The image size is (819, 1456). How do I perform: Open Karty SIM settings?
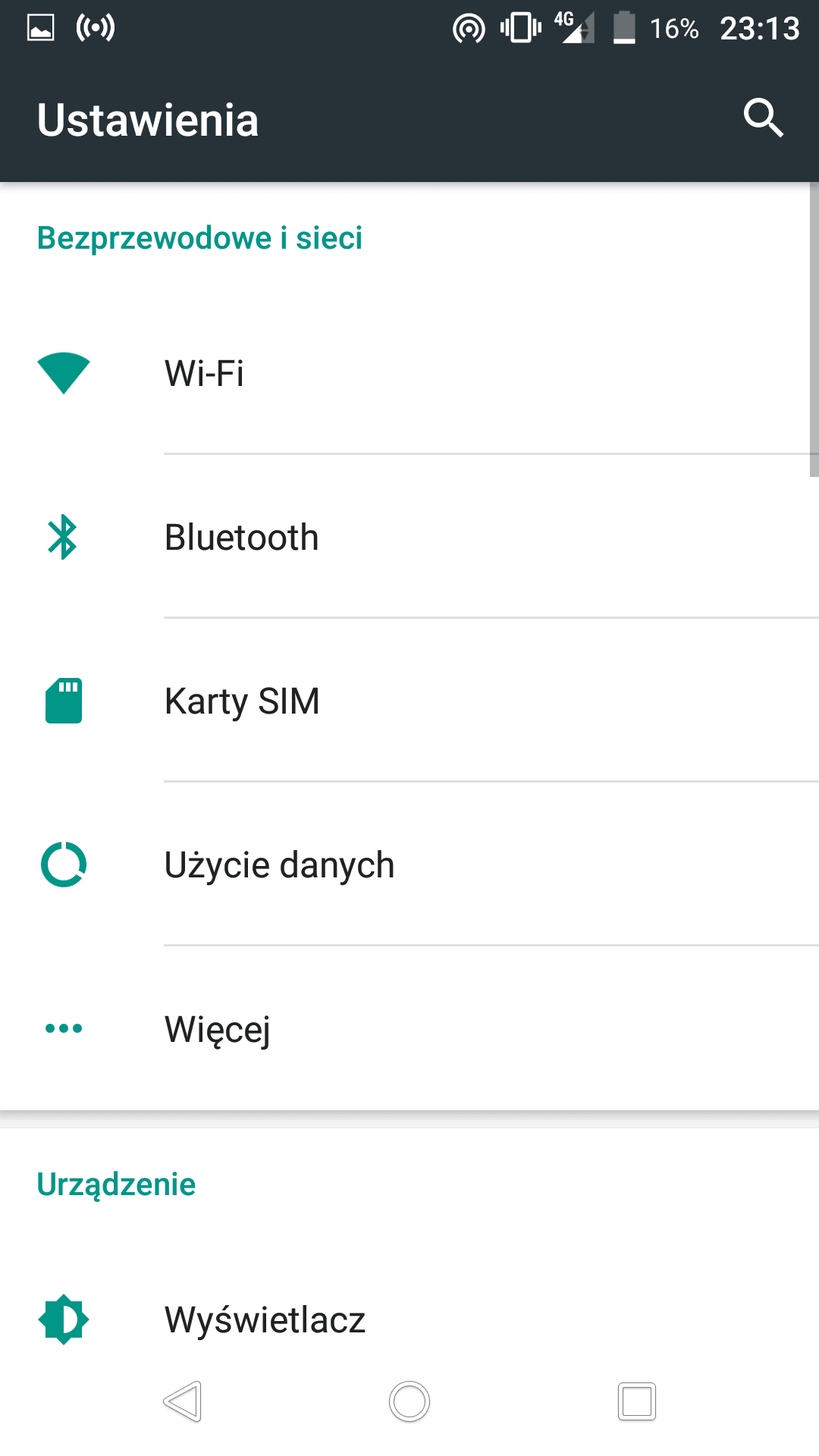point(409,701)
